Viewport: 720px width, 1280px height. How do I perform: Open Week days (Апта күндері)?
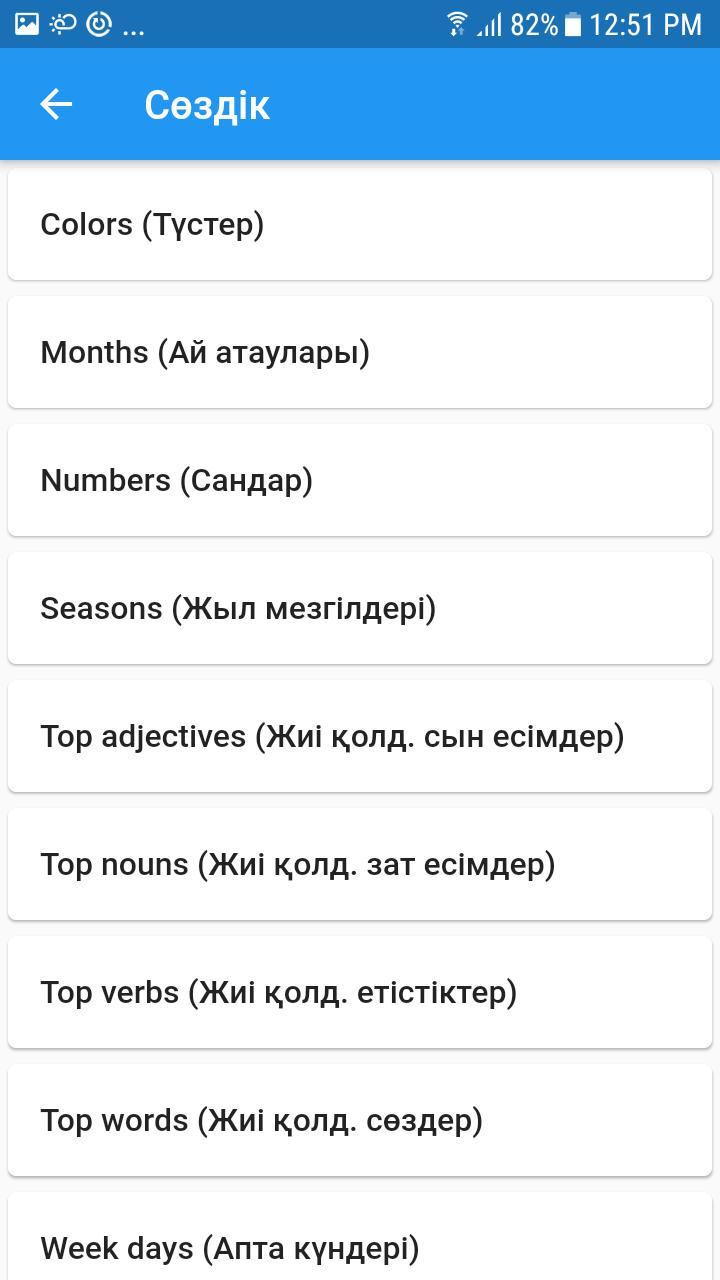pos(360,1247)
